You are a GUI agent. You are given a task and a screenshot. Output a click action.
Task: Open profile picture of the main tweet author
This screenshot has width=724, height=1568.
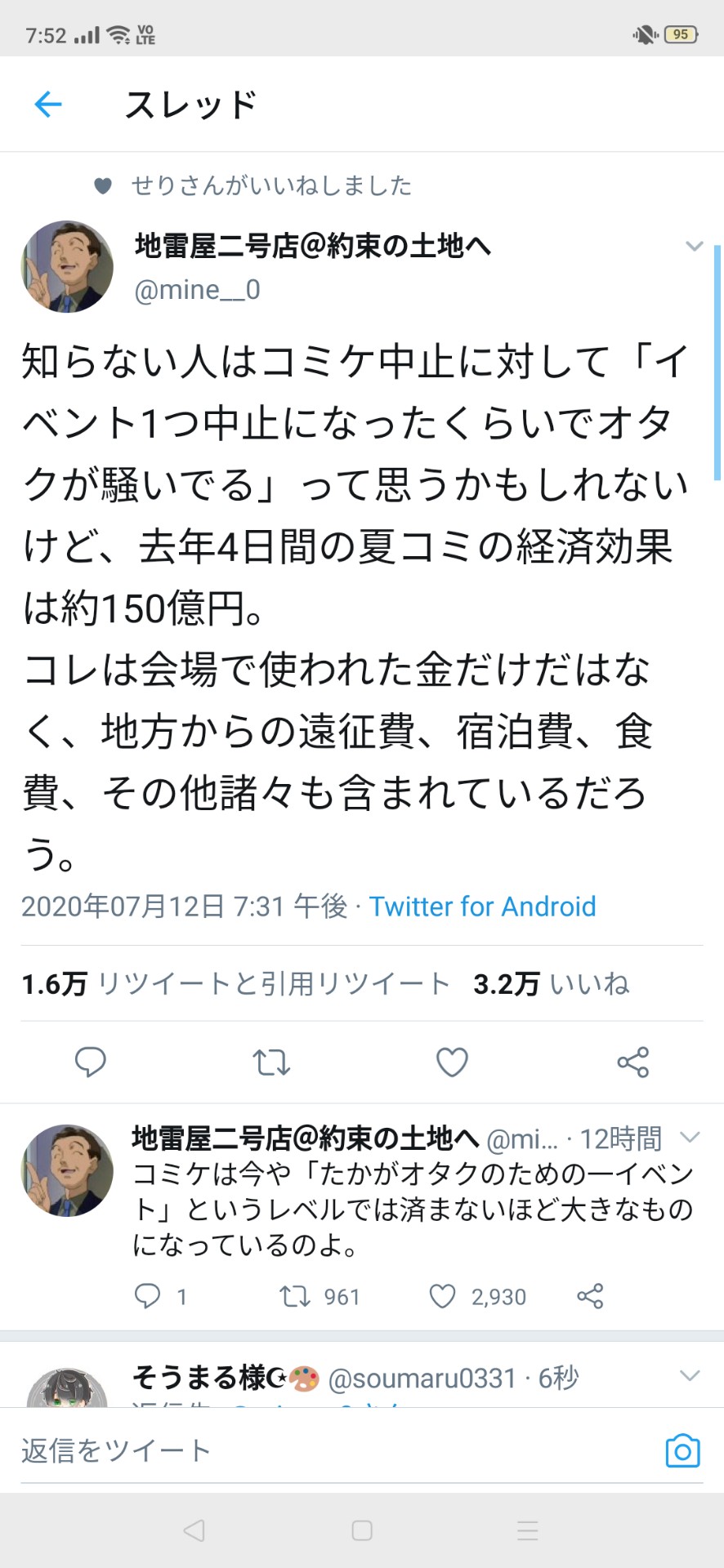pyautogui.click(x=67, y=267)
